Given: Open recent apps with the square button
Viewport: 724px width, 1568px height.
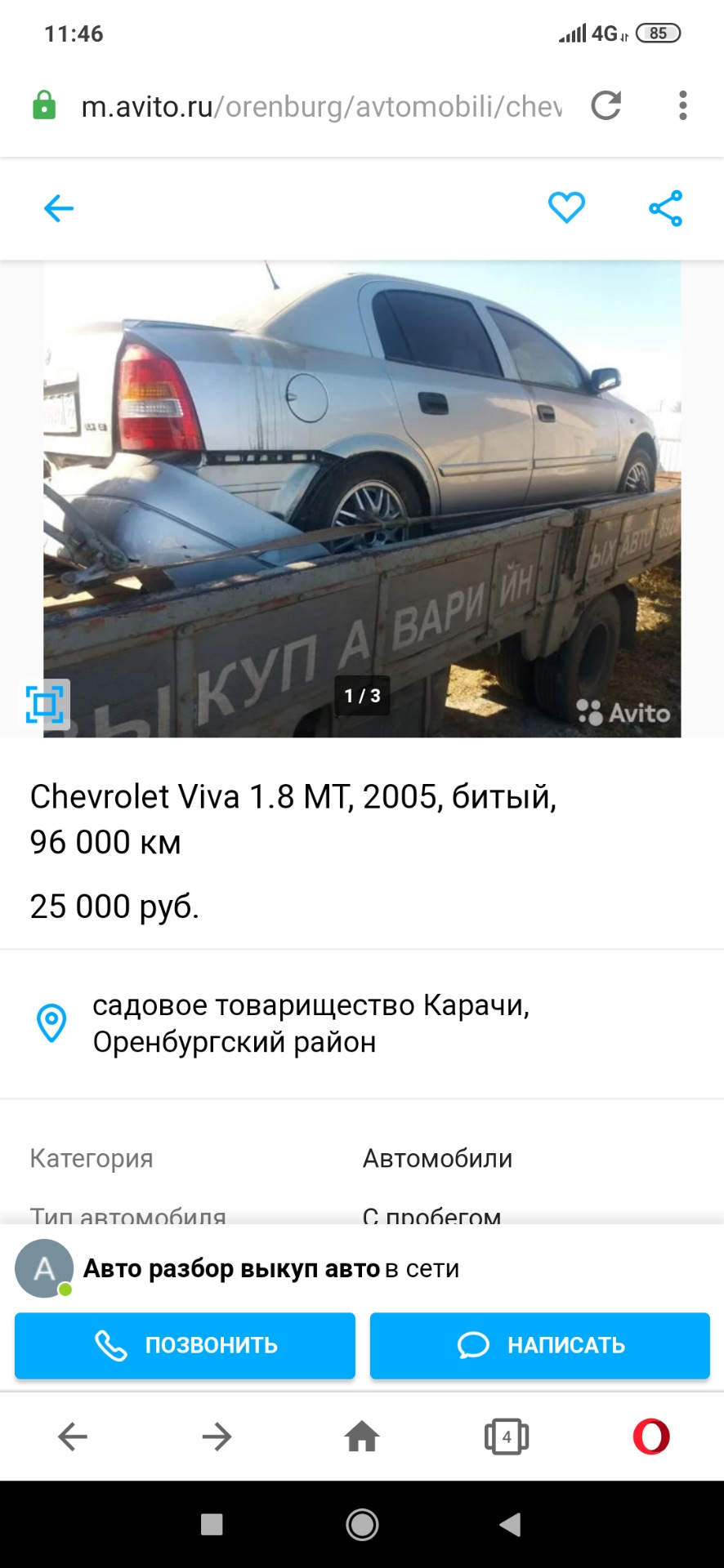Looking at the screenshot, I should (212, 1524).
